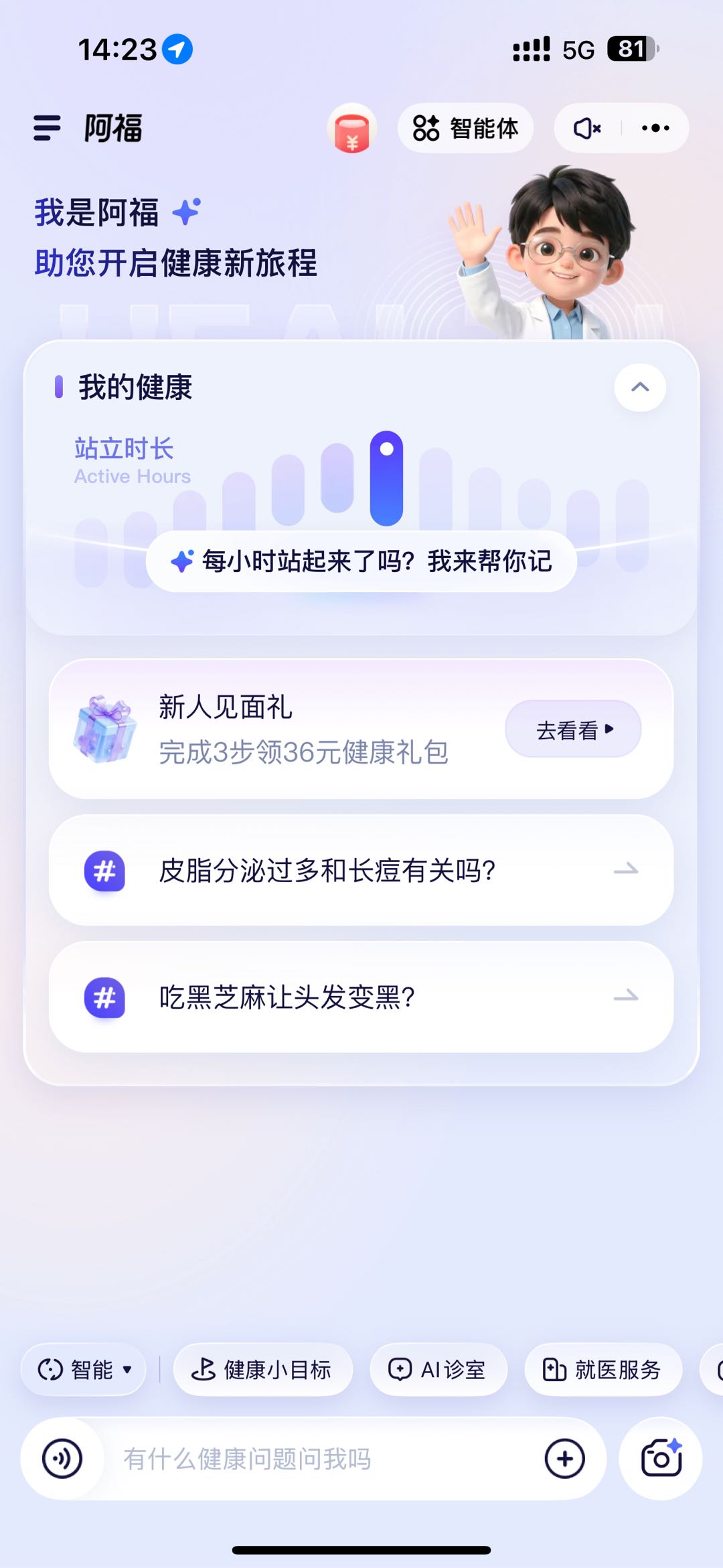
Task: Open the 智能 mode dropdown
Action: (82, 1368)
